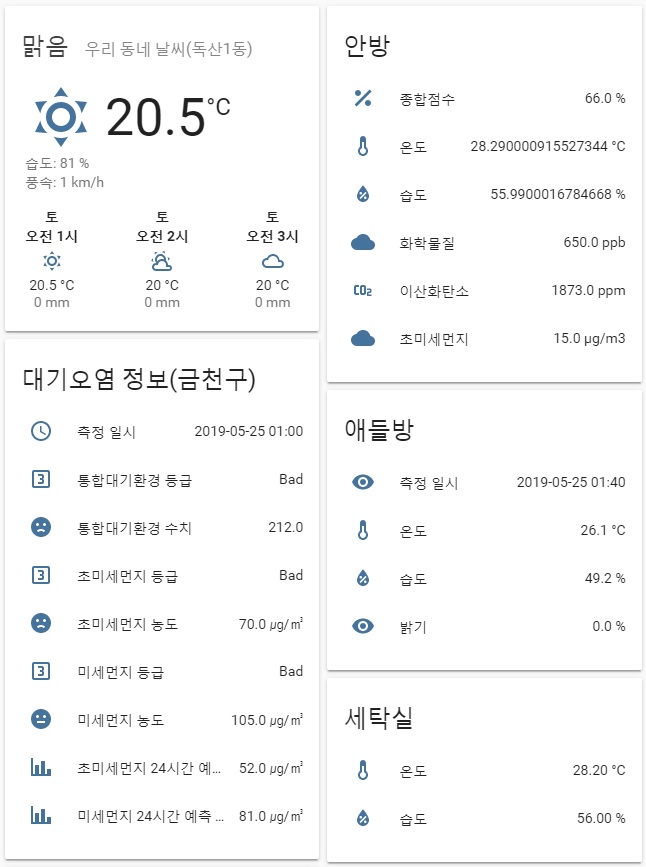
Task: Open the 대기오염 측정 일시 2019-05-25 01:00 row
Action: [x=165, y=432]
